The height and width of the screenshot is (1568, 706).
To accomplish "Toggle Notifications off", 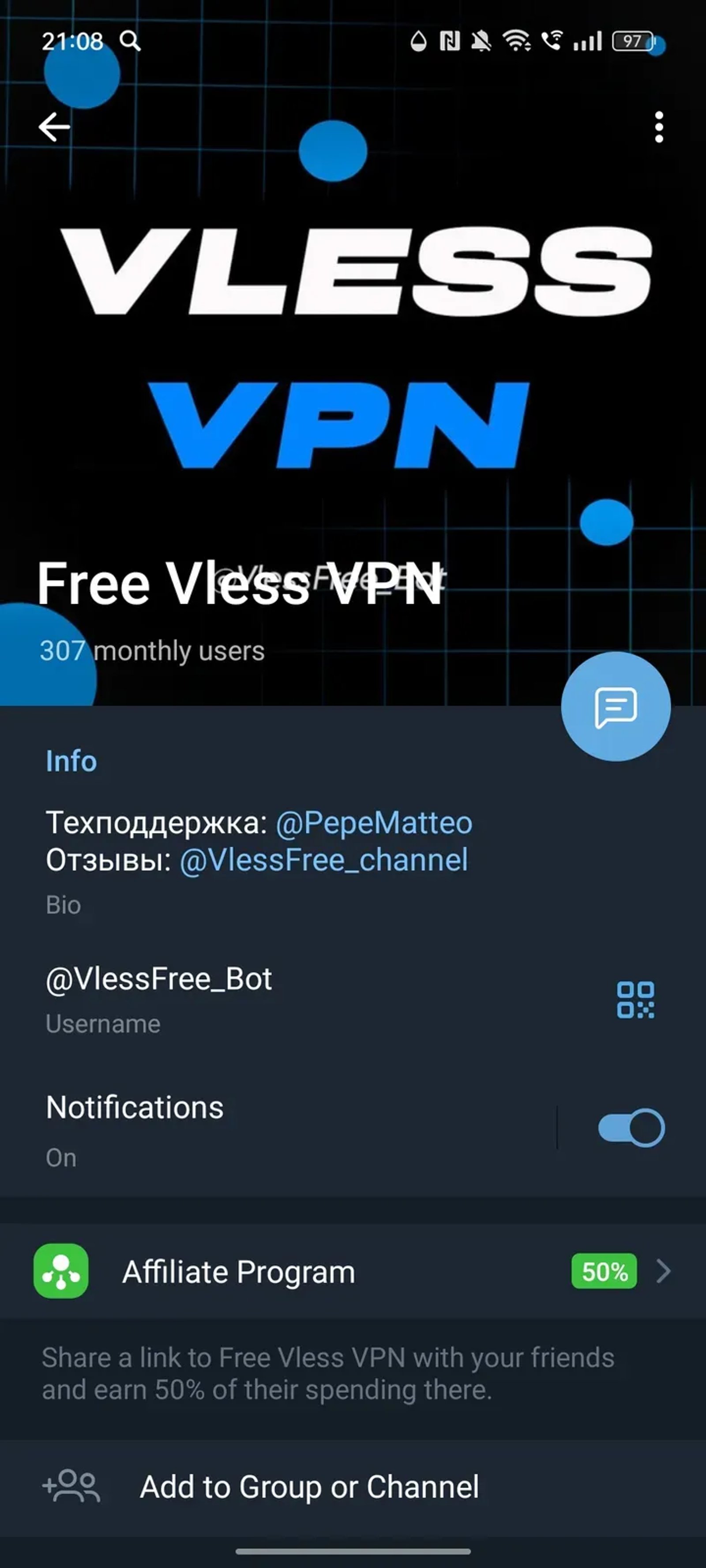I will pyautogui.click(x=631, y=1127).
